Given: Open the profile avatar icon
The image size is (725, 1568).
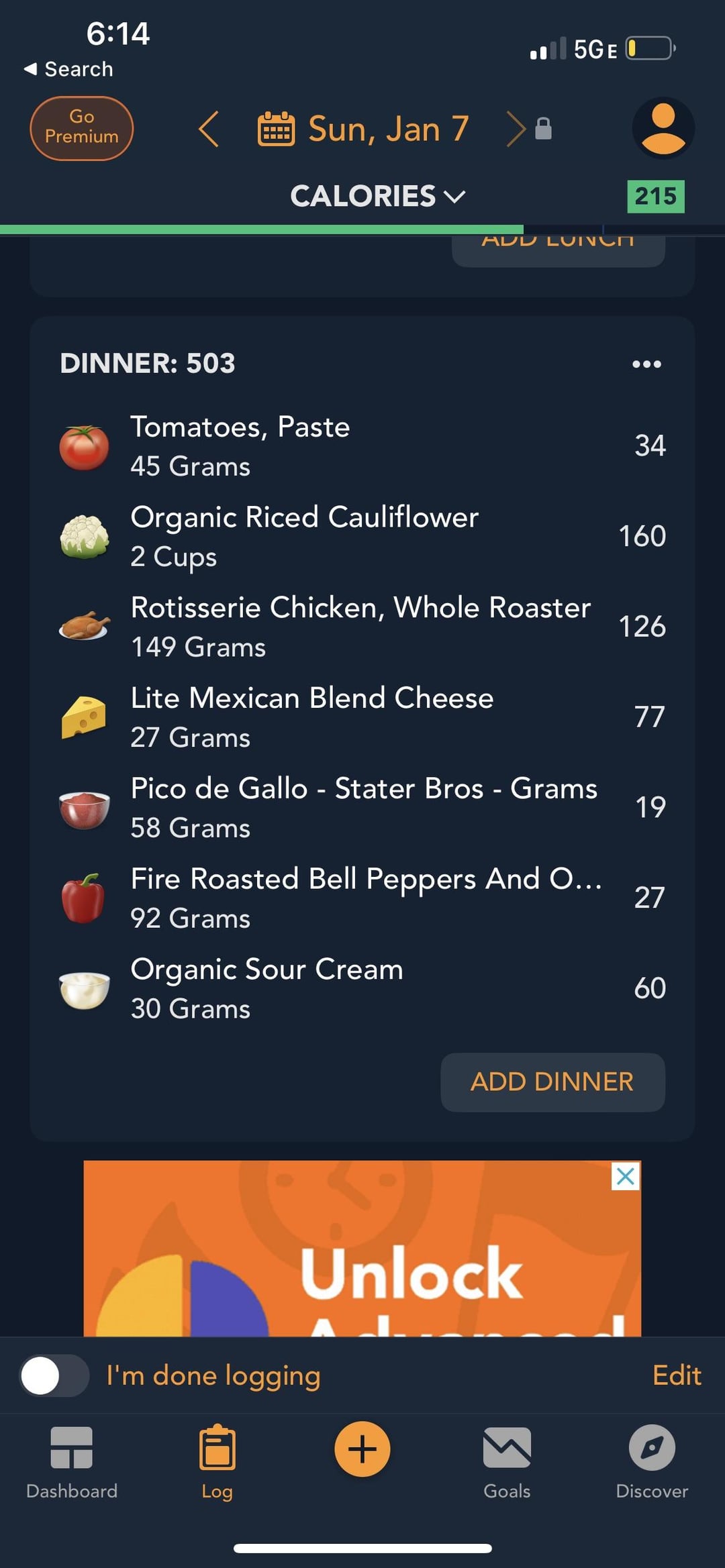Looking at the screenshot, I should tap(663, 128).
